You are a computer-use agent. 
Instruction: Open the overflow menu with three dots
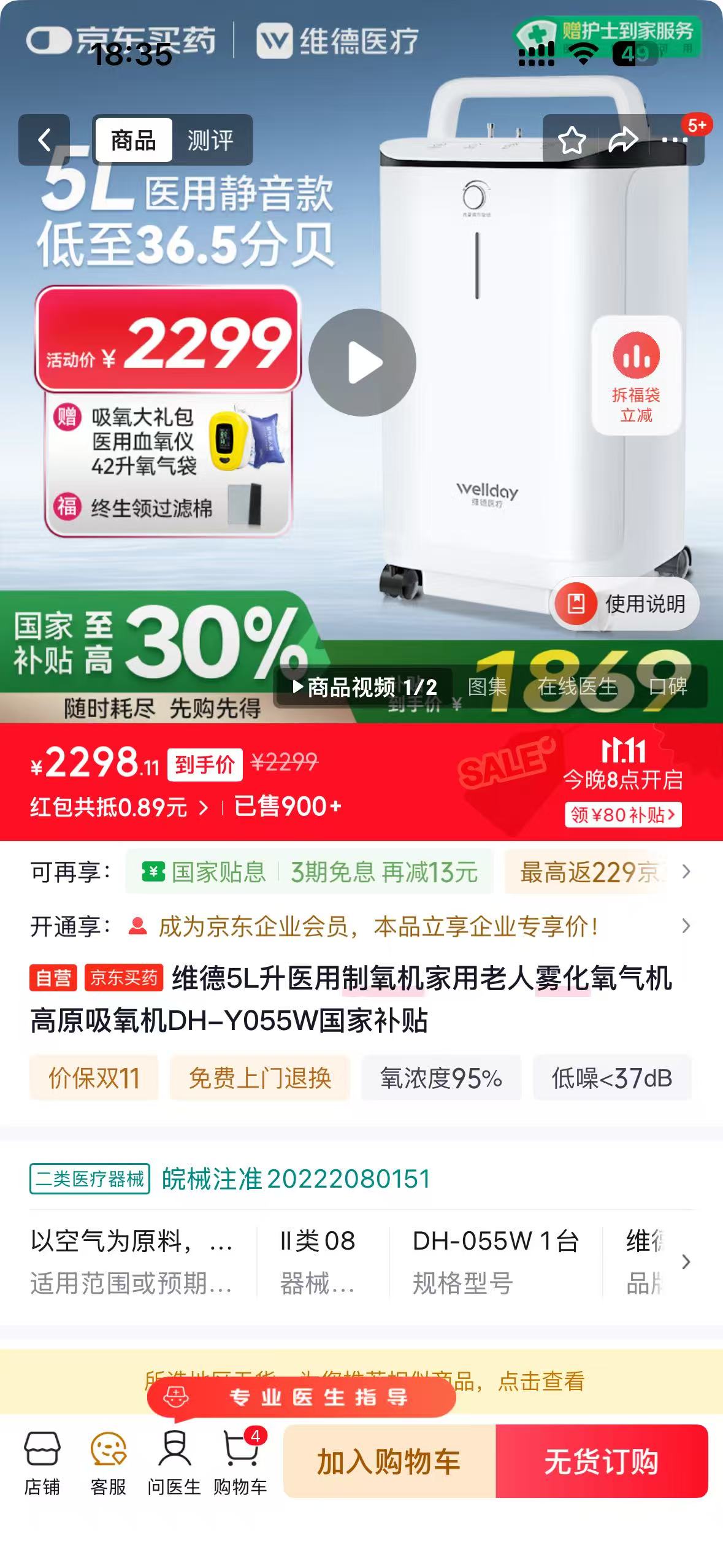click(x=675, y=140)
